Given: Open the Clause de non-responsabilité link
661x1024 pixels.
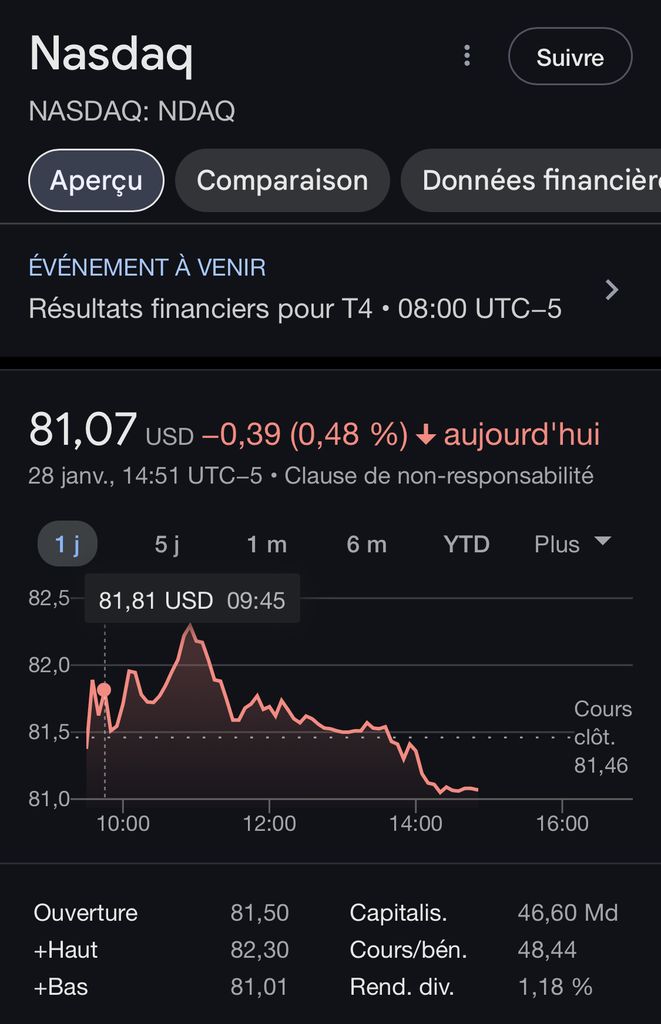Looking at the screenshot, I should pyautogui.click(x=439, y=475).
